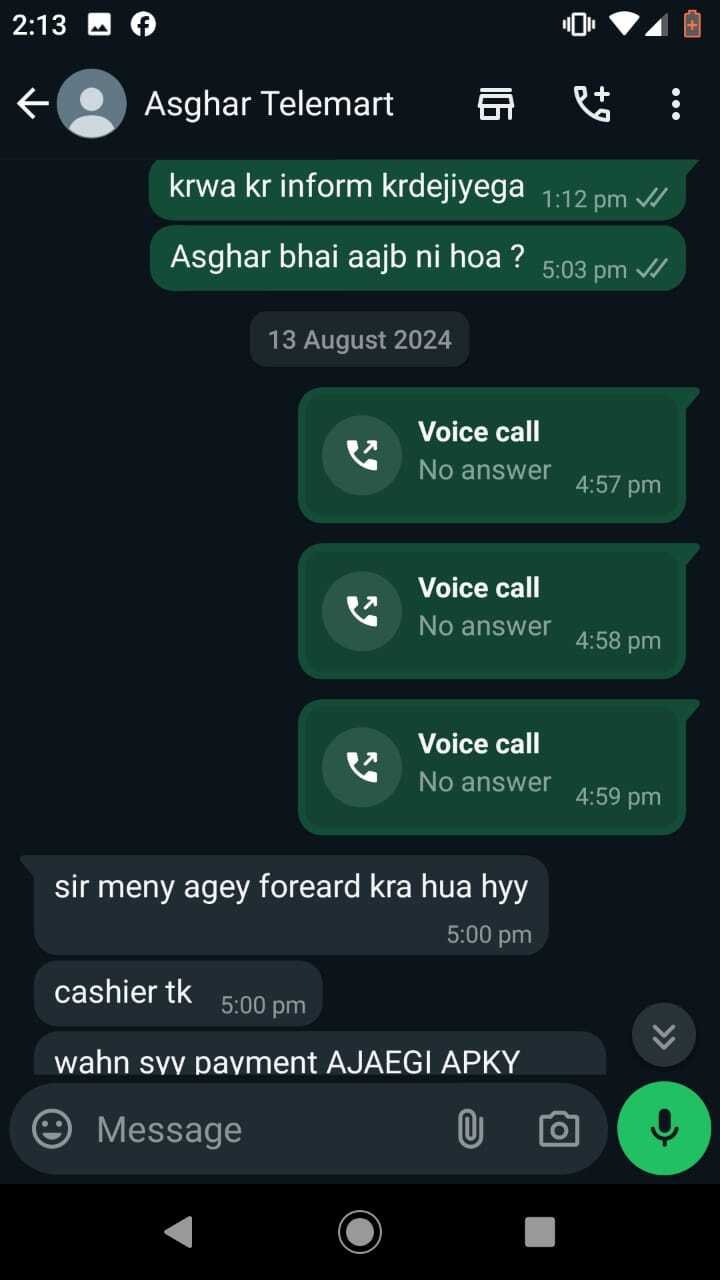
Task: Focus the Message text field
Action: click(260, 1129)
